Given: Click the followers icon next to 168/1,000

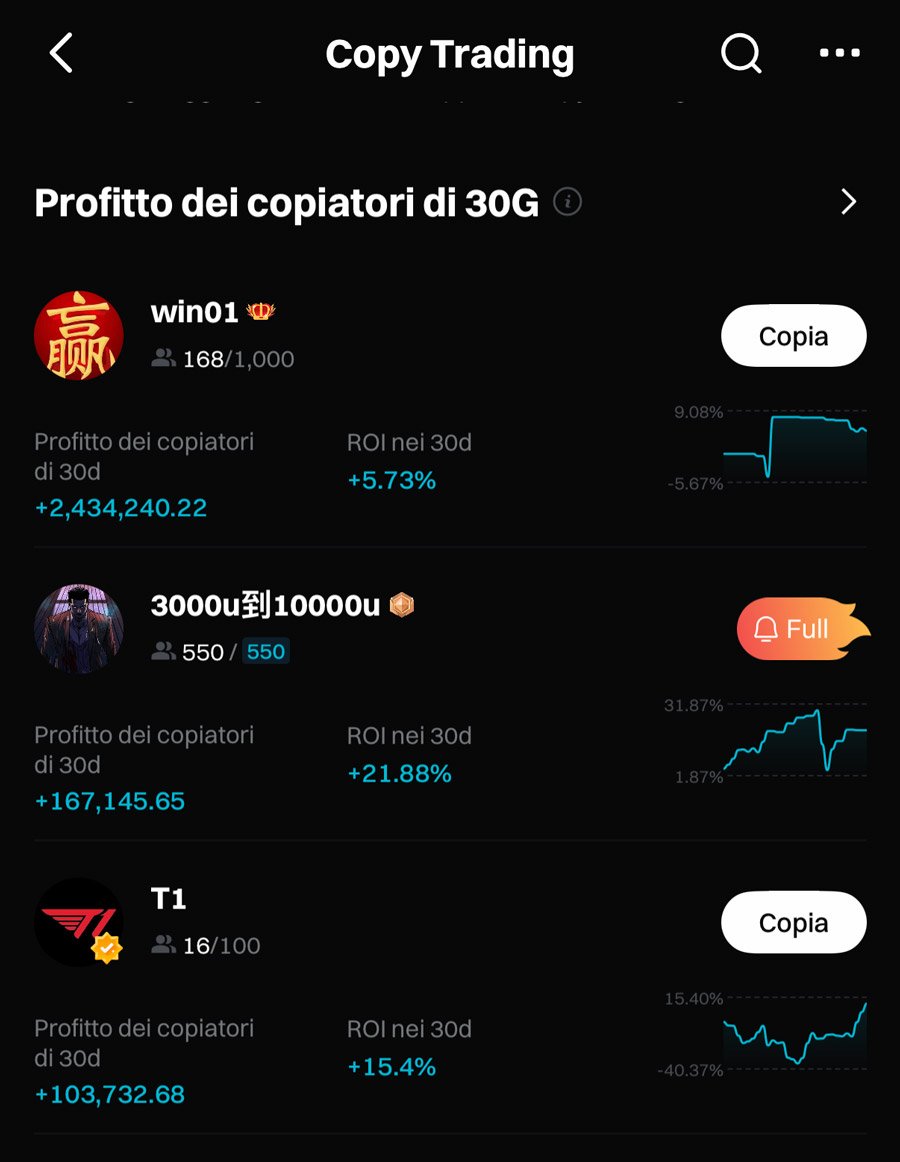Looking at the screenshot, I should pos(160,357).
